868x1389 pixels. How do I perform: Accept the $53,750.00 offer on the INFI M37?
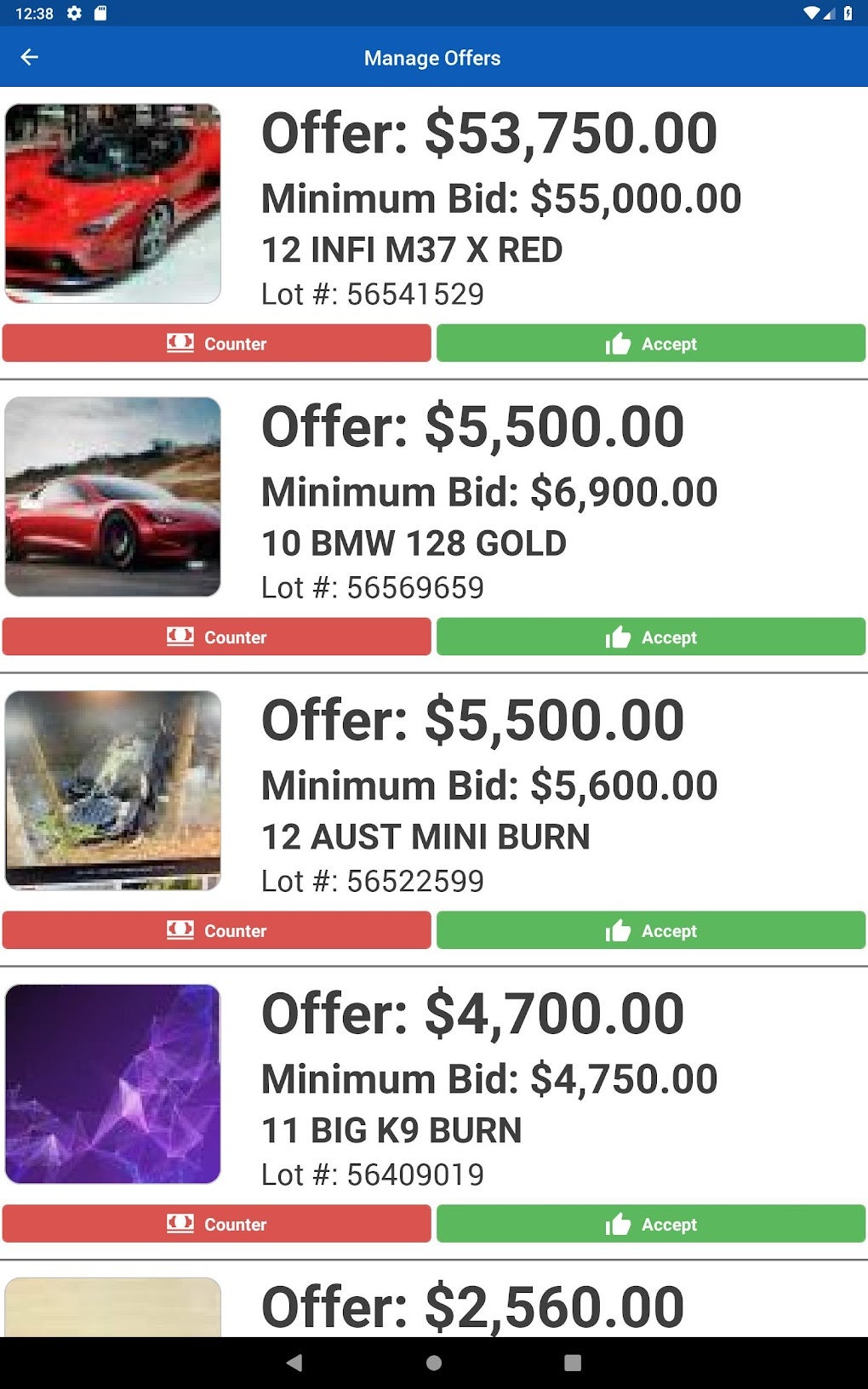[649, 344]
